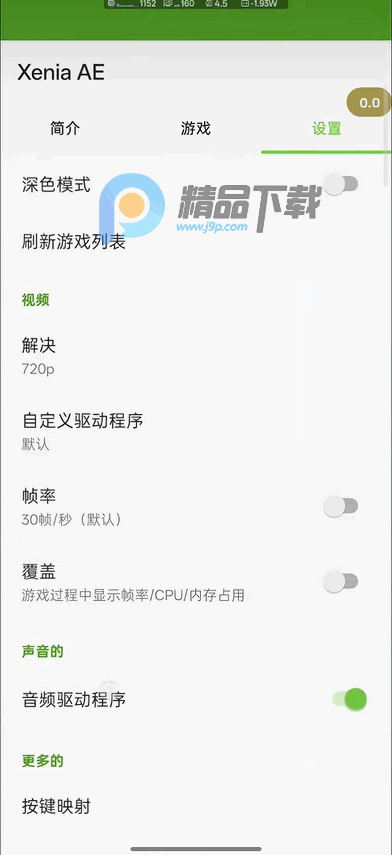
Task: Enable the 深色模式 switch
Action: (x=341, y=184)
